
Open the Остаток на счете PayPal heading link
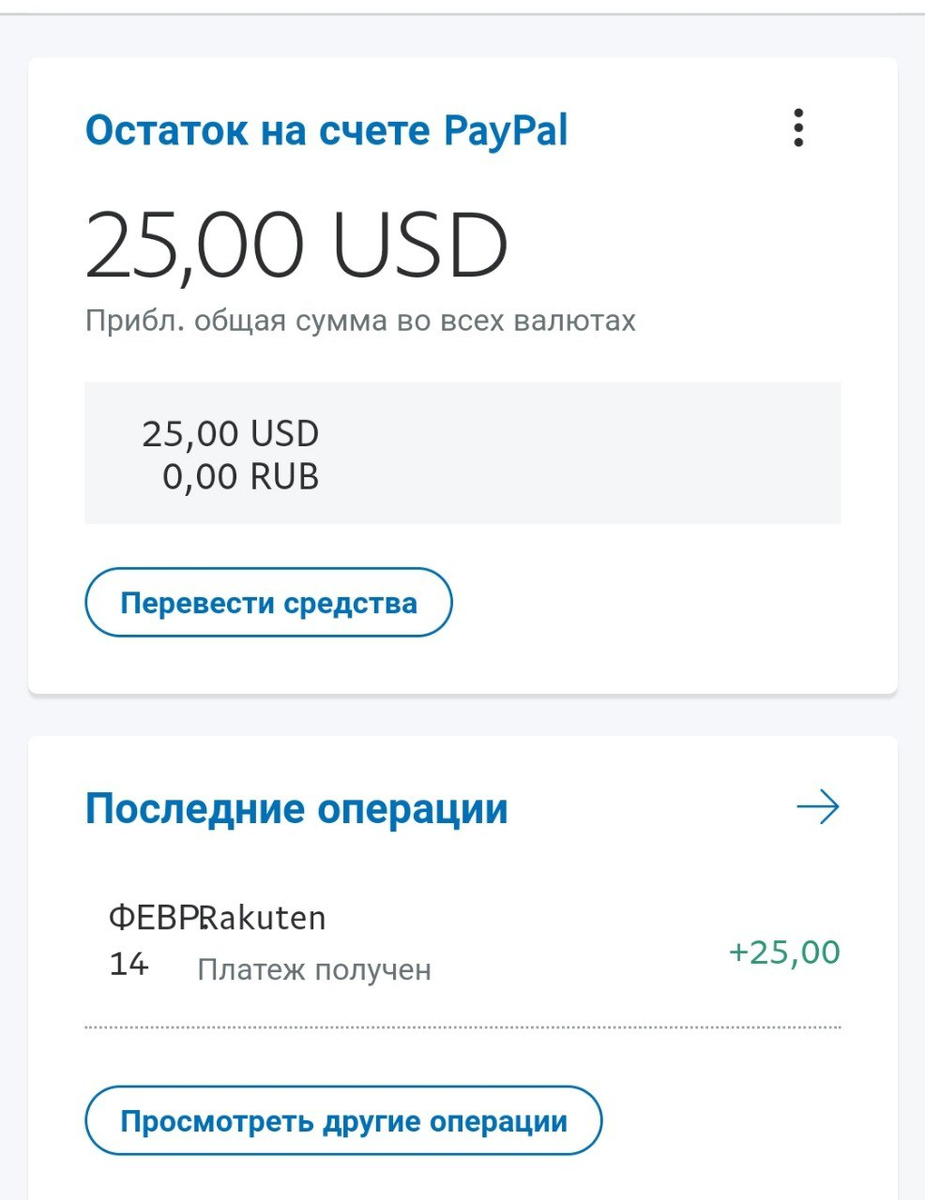(x=327, y=130)
